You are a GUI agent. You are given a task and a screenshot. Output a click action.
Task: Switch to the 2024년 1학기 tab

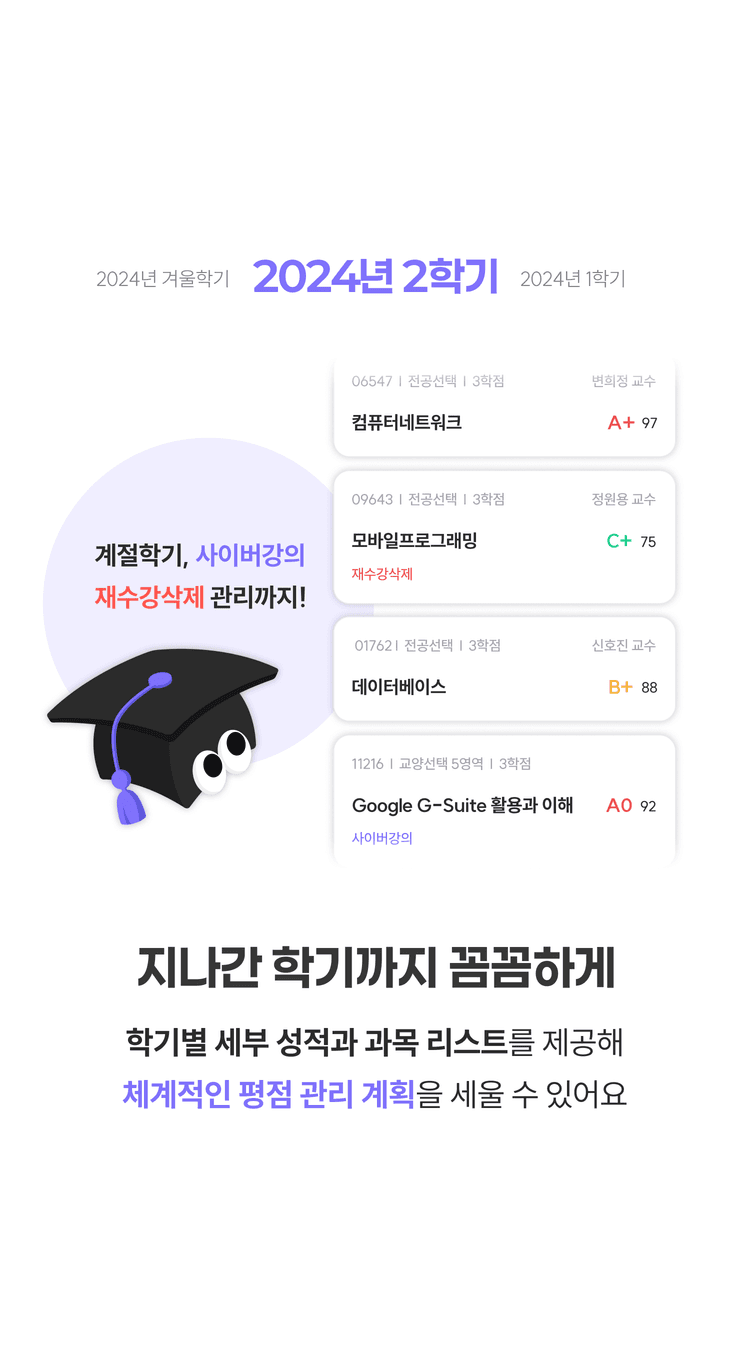click(572, 279)
